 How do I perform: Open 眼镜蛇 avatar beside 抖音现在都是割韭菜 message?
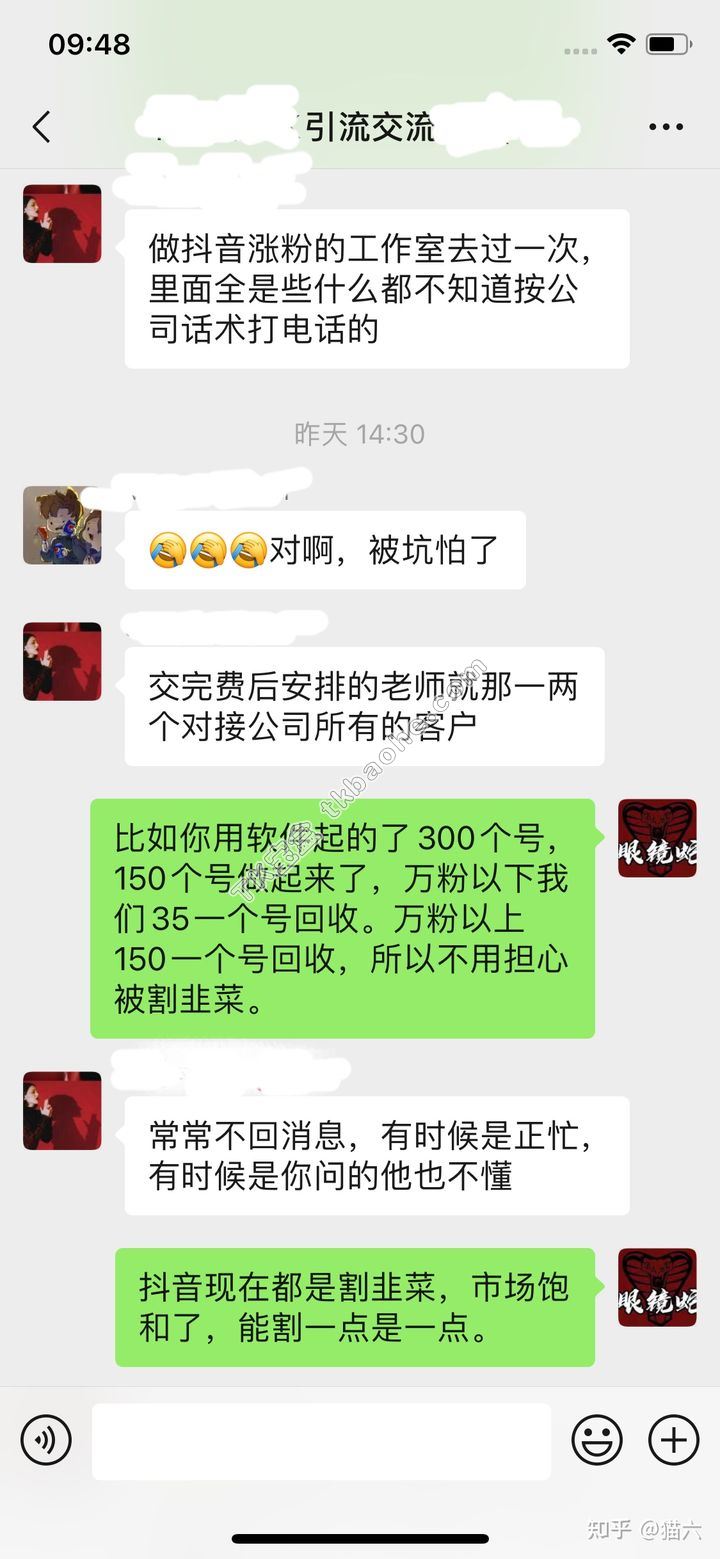657,1287
